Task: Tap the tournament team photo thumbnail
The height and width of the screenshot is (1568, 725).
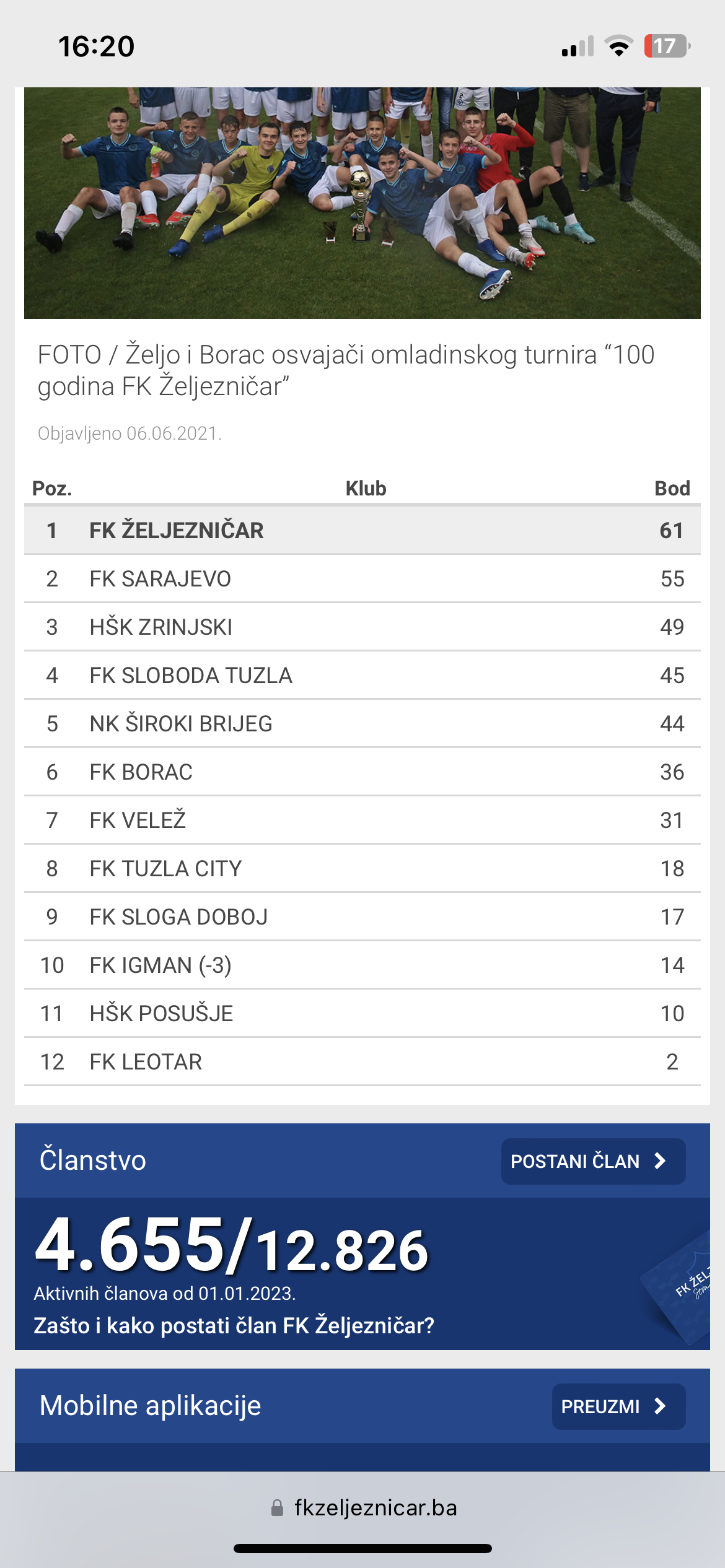Action: pos(362,203)
